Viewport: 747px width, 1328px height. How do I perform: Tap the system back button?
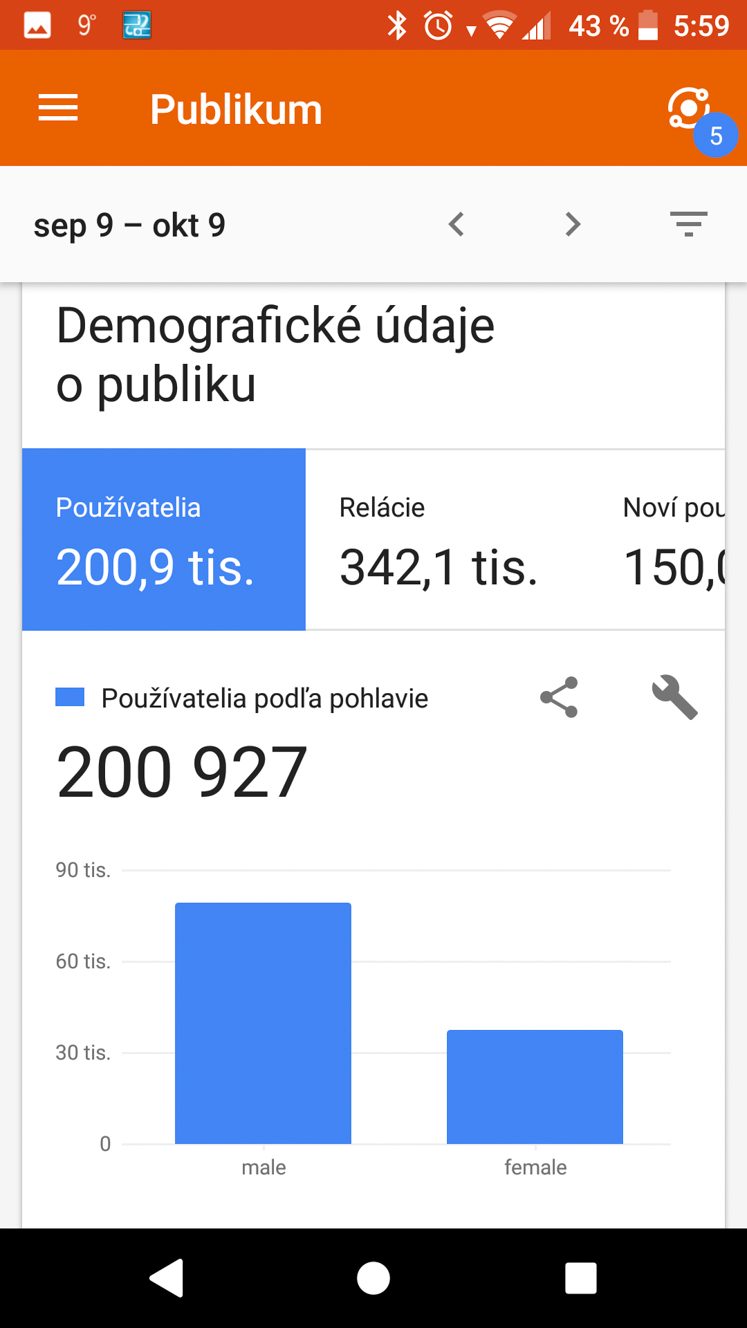pyautogui.click(x=166, y=1278)
